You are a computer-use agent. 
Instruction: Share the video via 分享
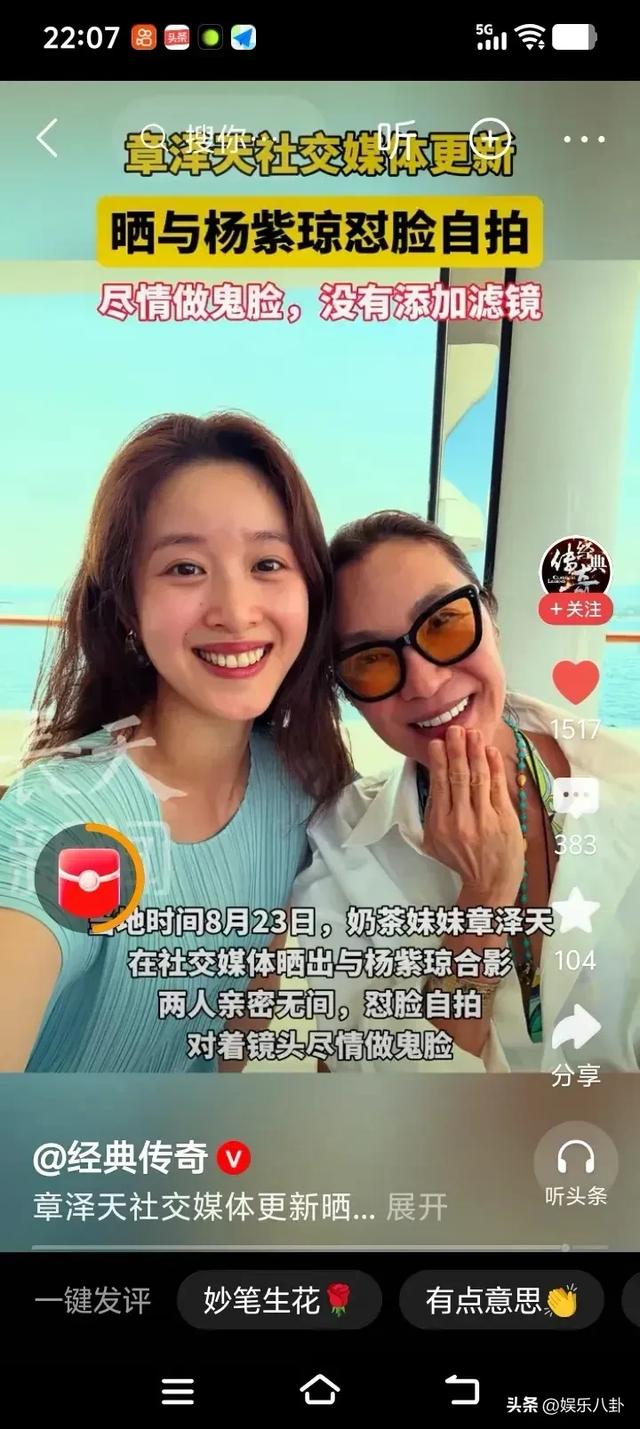(x=576, y=1030)
